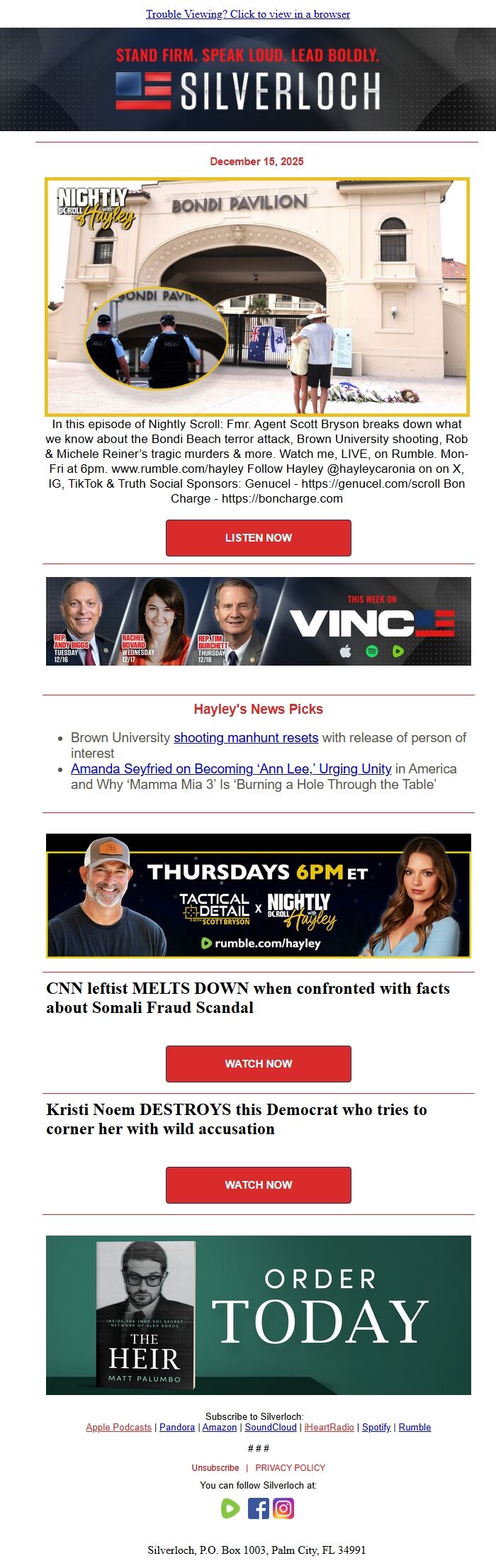This screenshot has width=496, height=1568.
Task: Unsubscribe from this newsletter
Action: pos(215,1467)
